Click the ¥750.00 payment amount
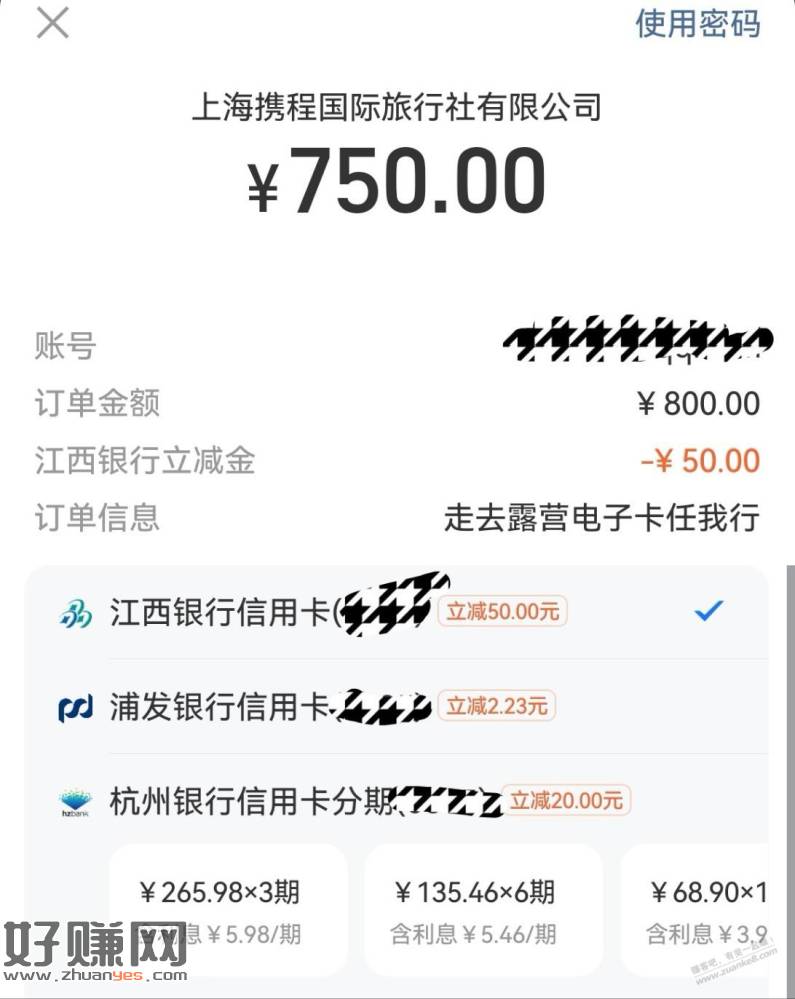Viewport: 795px width, 999px height. click(397, 180)
